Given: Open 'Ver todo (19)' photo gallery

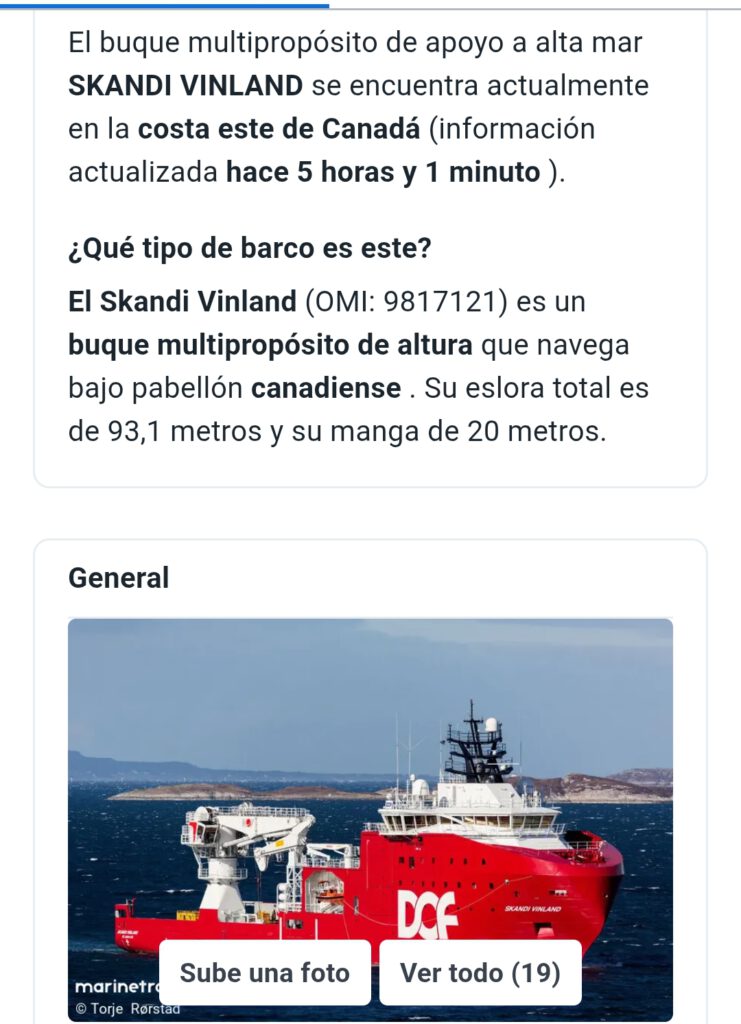Looking at the screenshot, I should [480, 972].
